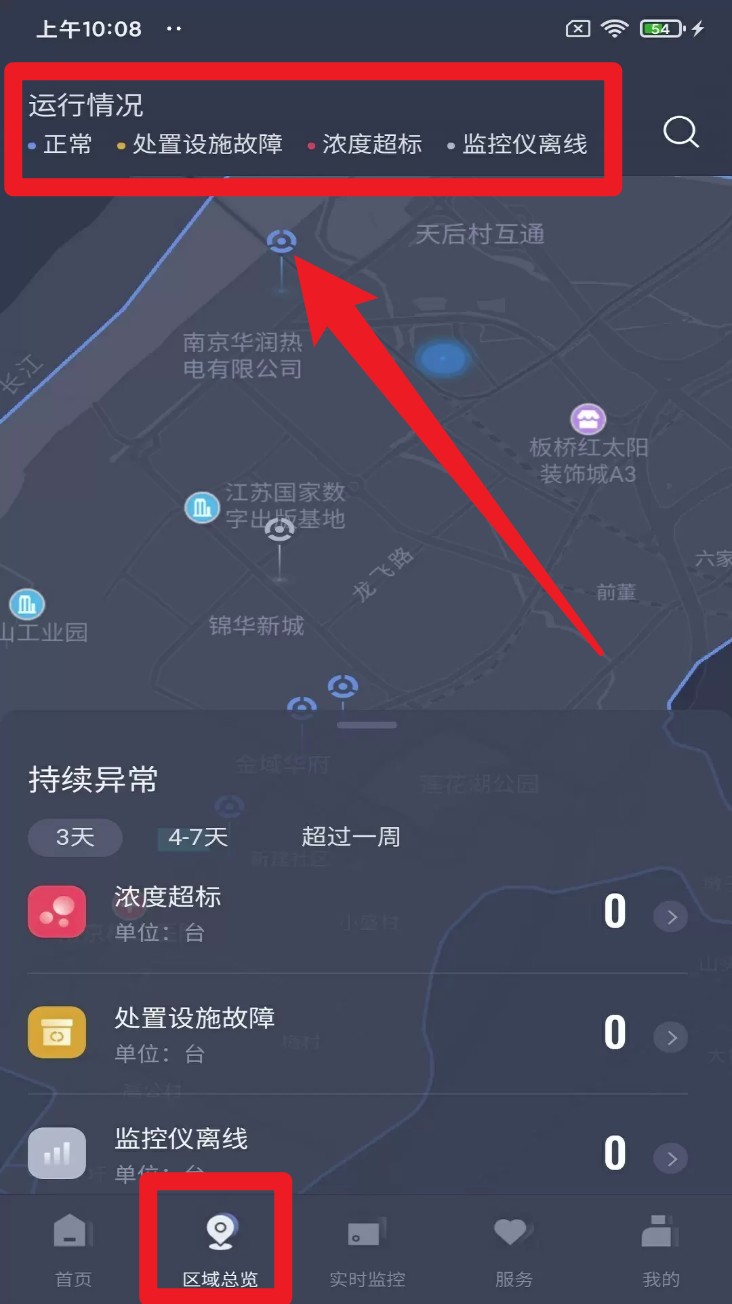Tap the gray monitor marker above 锦华新城
This screenshot has height=1304, width=732.
point(279,530)
